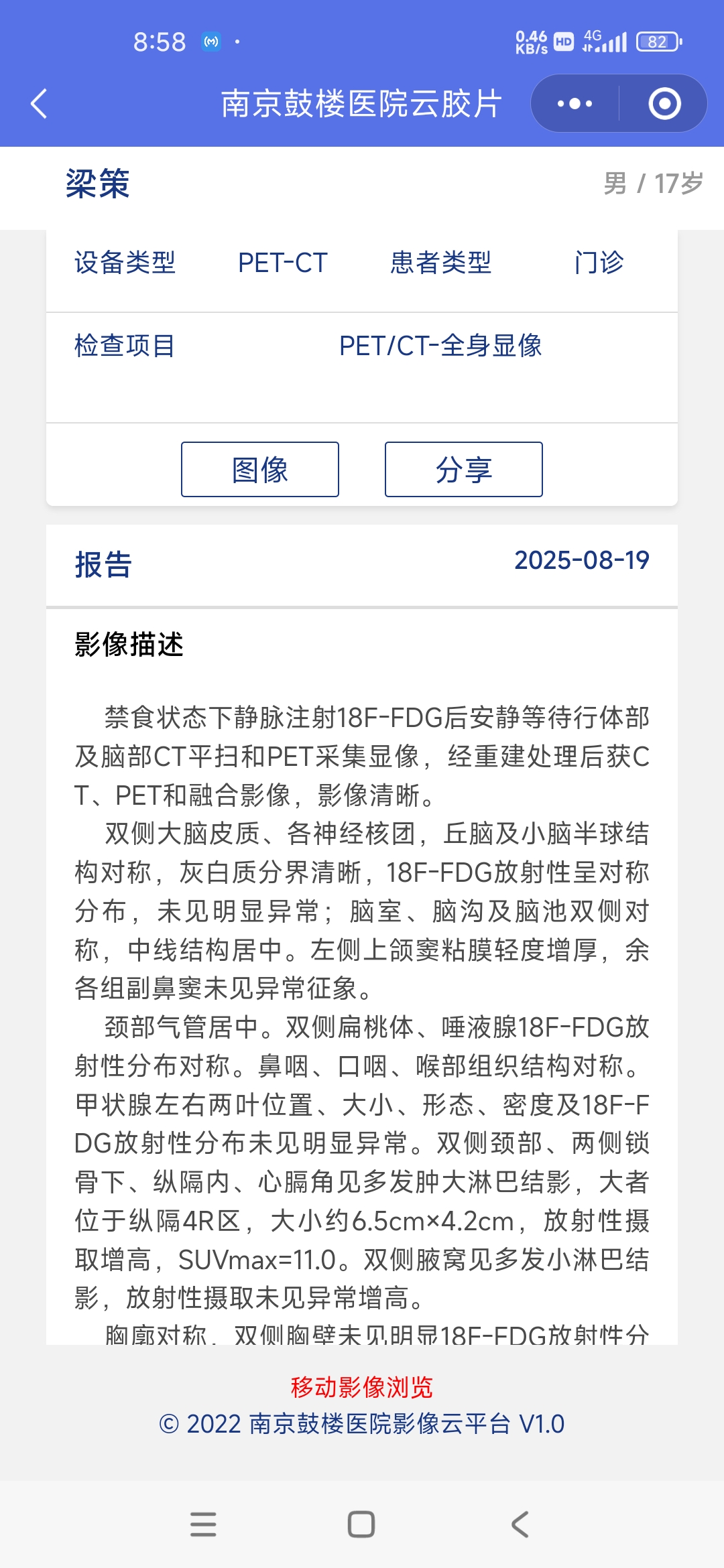The image size is (724, 1568).
Task: Go back using the header back arrow
Action: click(39, 104)
